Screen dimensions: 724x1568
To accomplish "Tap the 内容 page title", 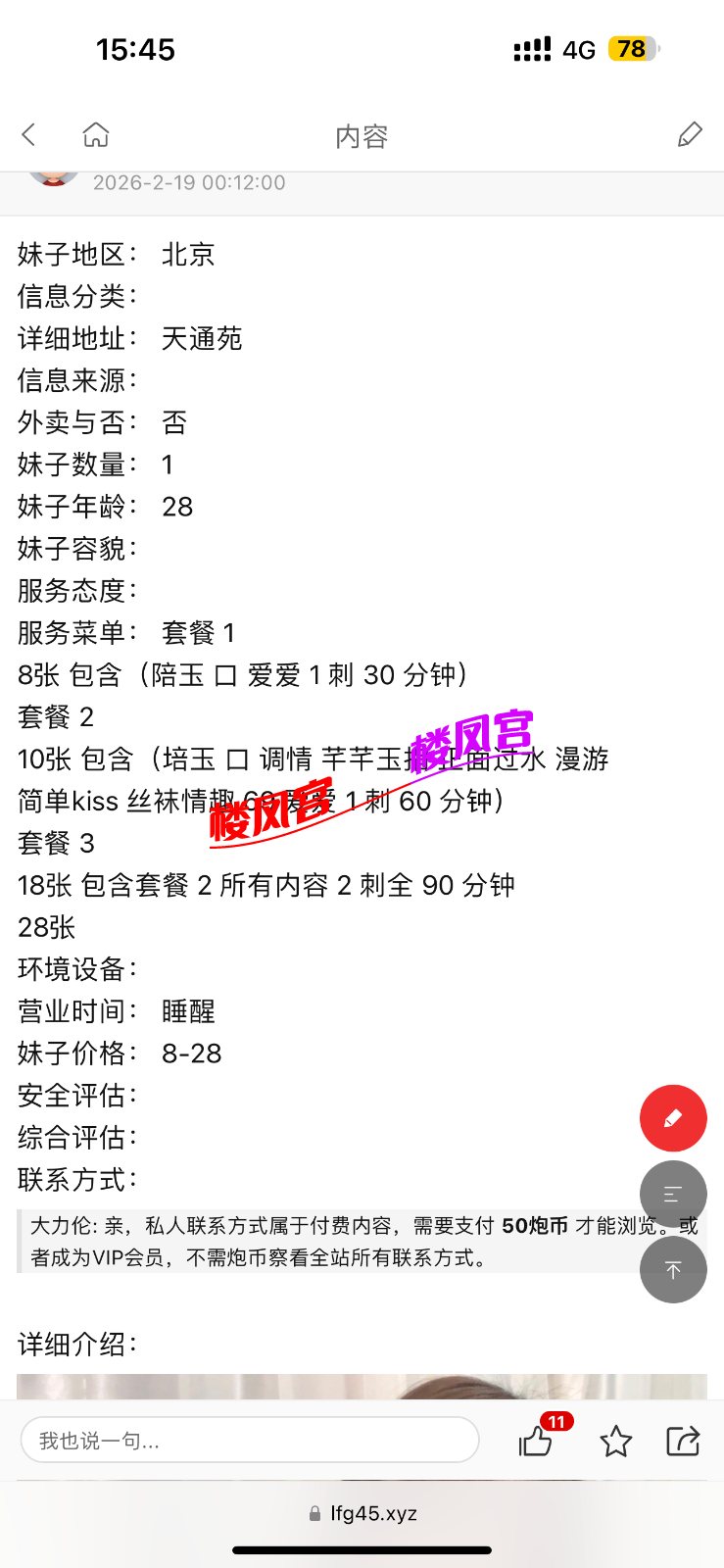I will (x=362, y=135).
